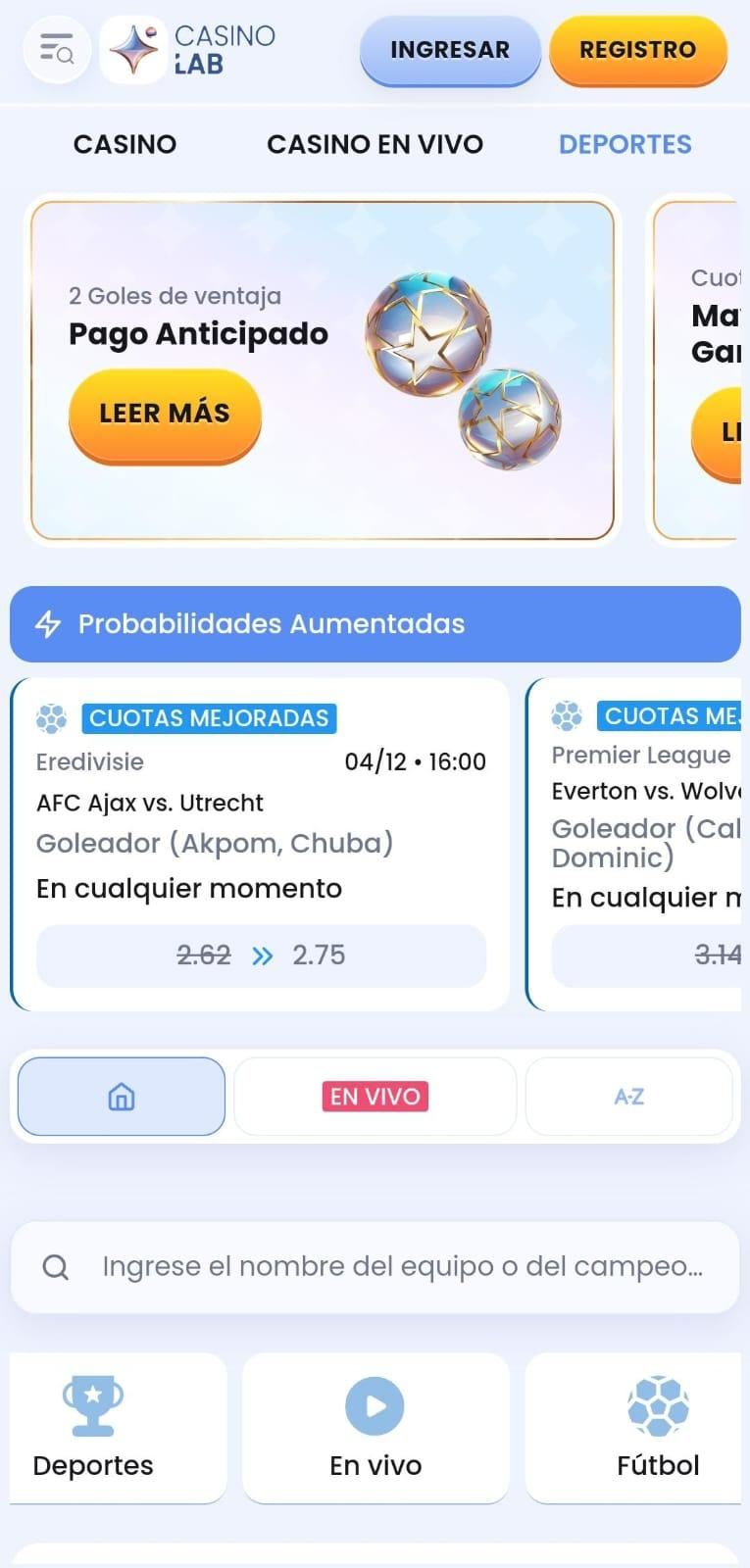Viewport: 750px width, 1568px height.
Task: Open the Everton vs. Wolves boosted odds card
Action: 634,845
